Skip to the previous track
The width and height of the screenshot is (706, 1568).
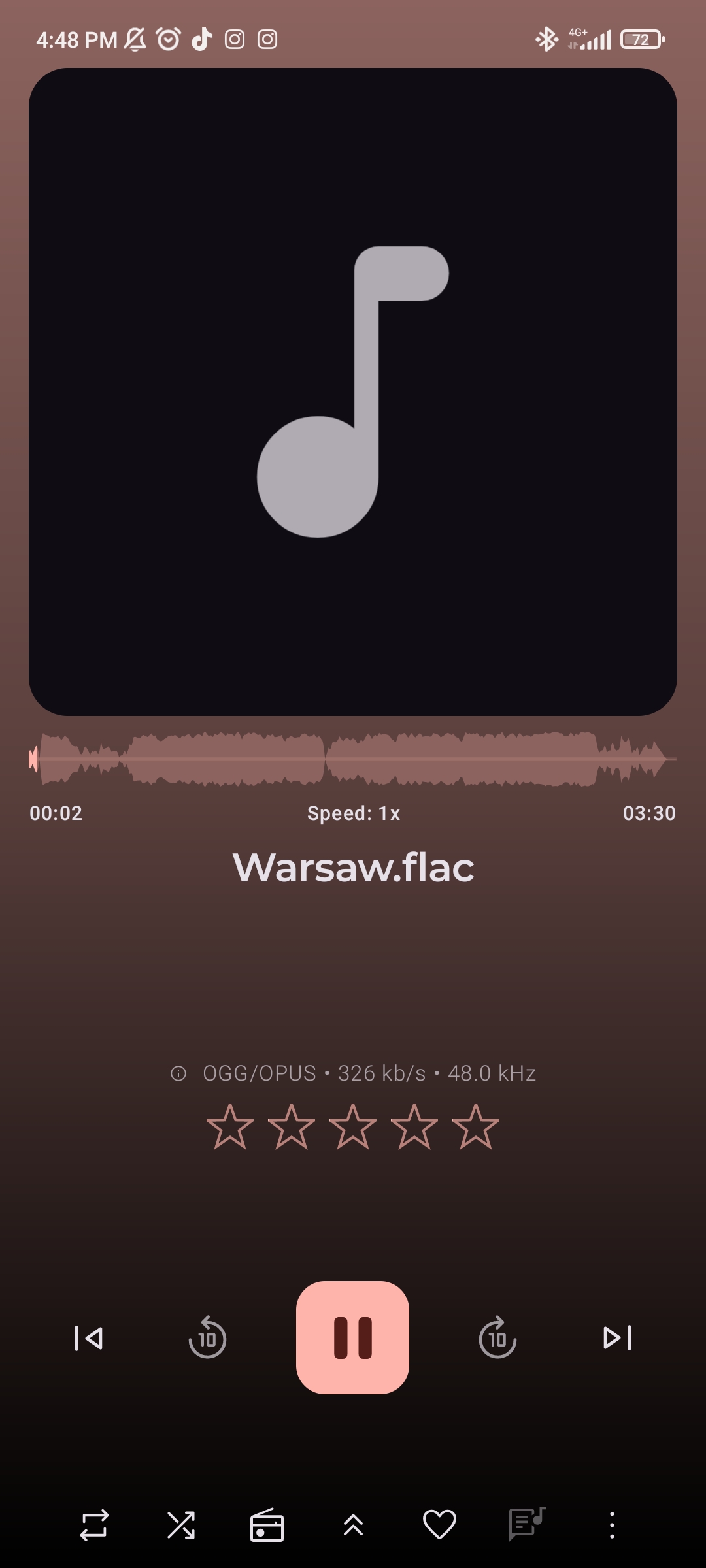[x=89, y=1338]
